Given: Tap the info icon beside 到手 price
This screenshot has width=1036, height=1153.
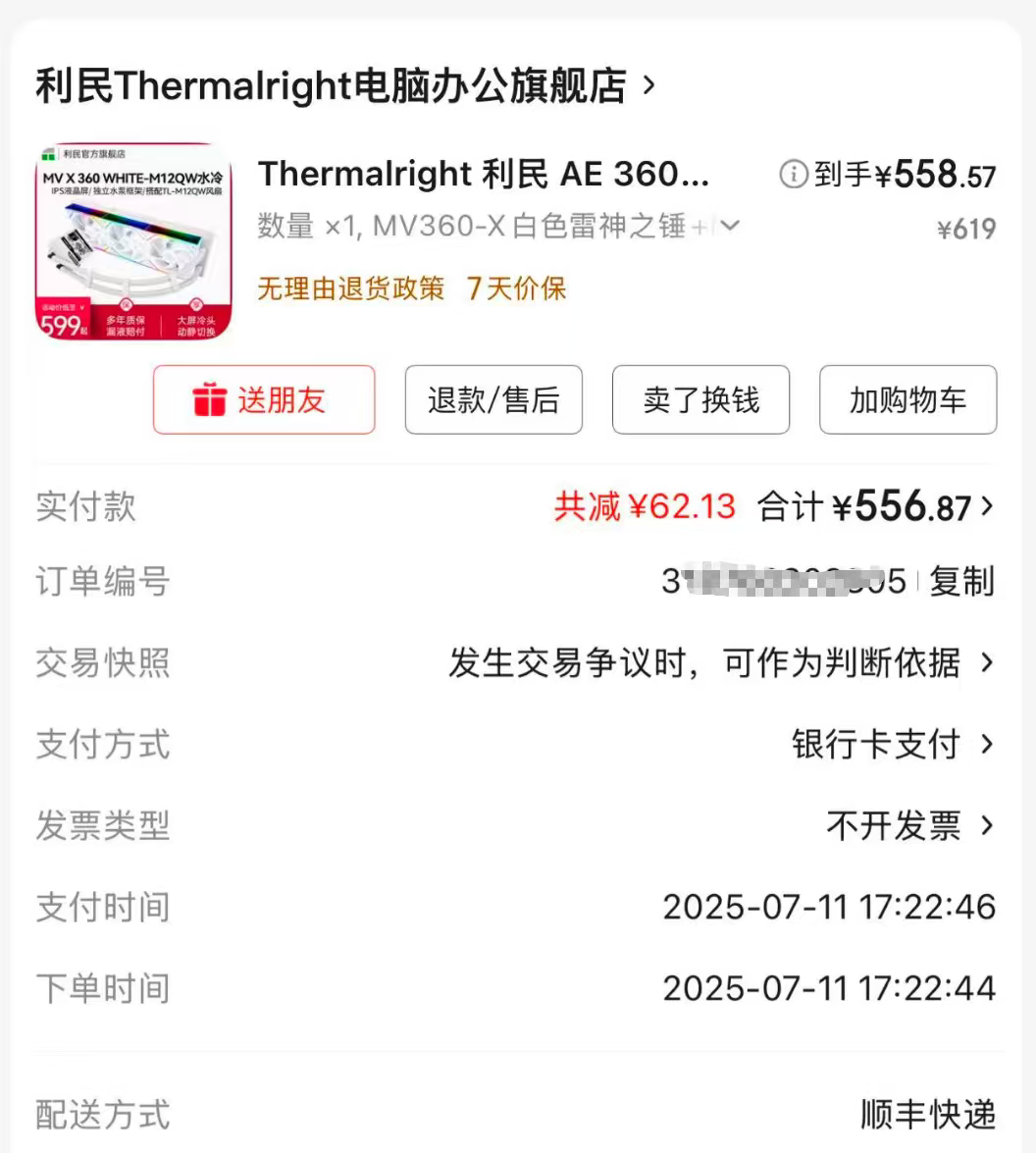Looking at the screenshot, I should [x=793, y=176].
